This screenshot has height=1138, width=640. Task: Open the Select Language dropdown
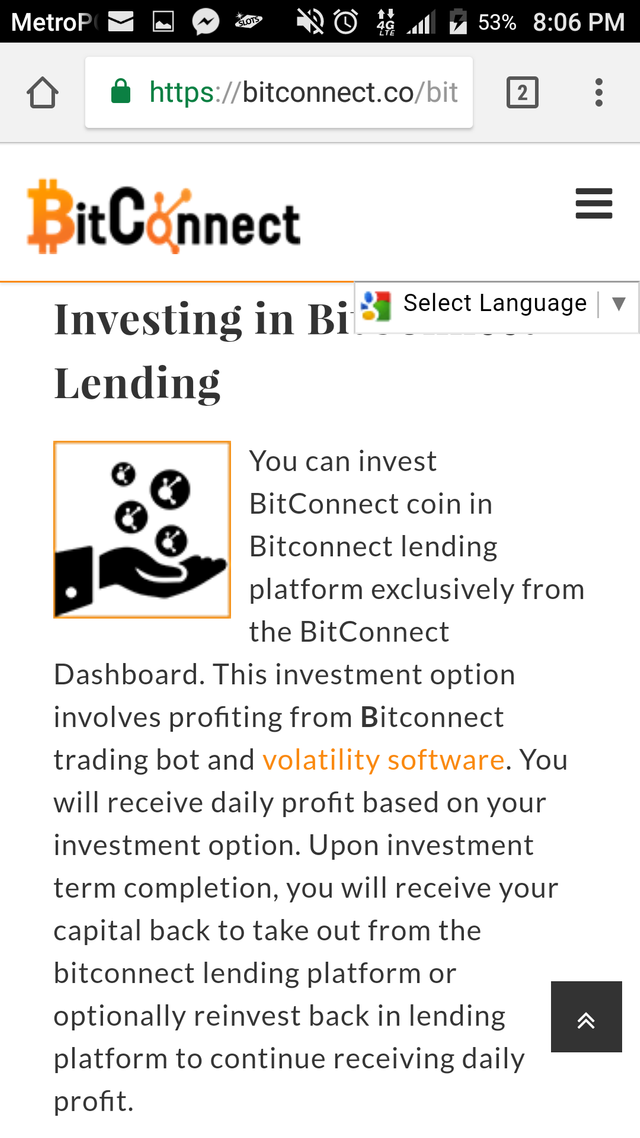497,304
